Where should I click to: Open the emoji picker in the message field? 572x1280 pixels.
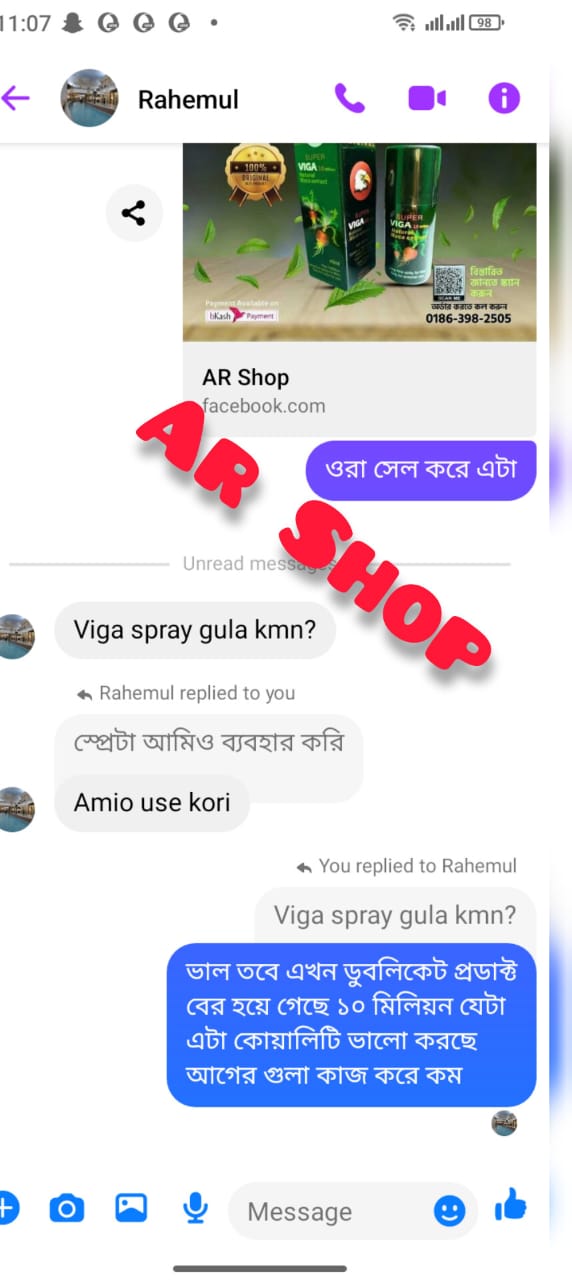click(x=449, y=1211)
